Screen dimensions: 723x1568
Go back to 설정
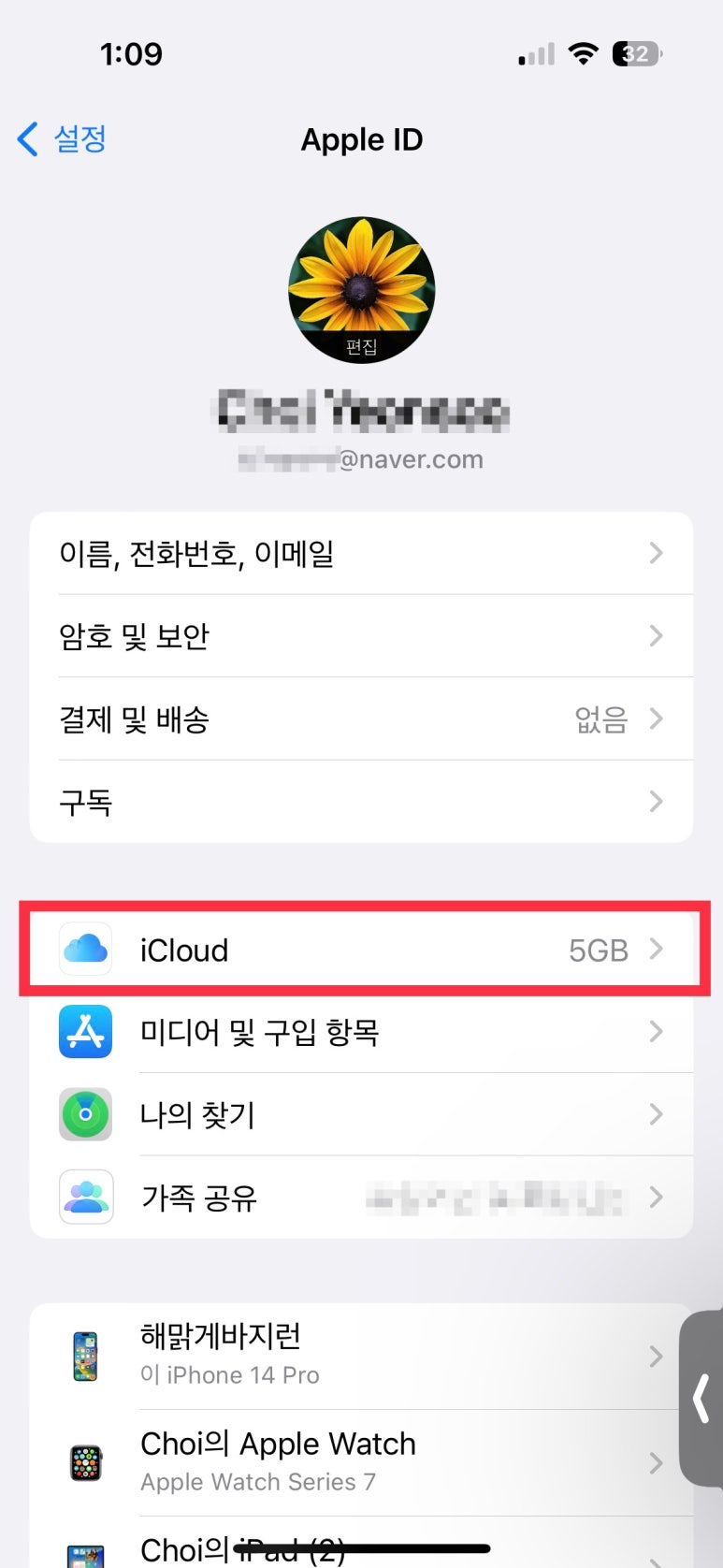(62, 139)
